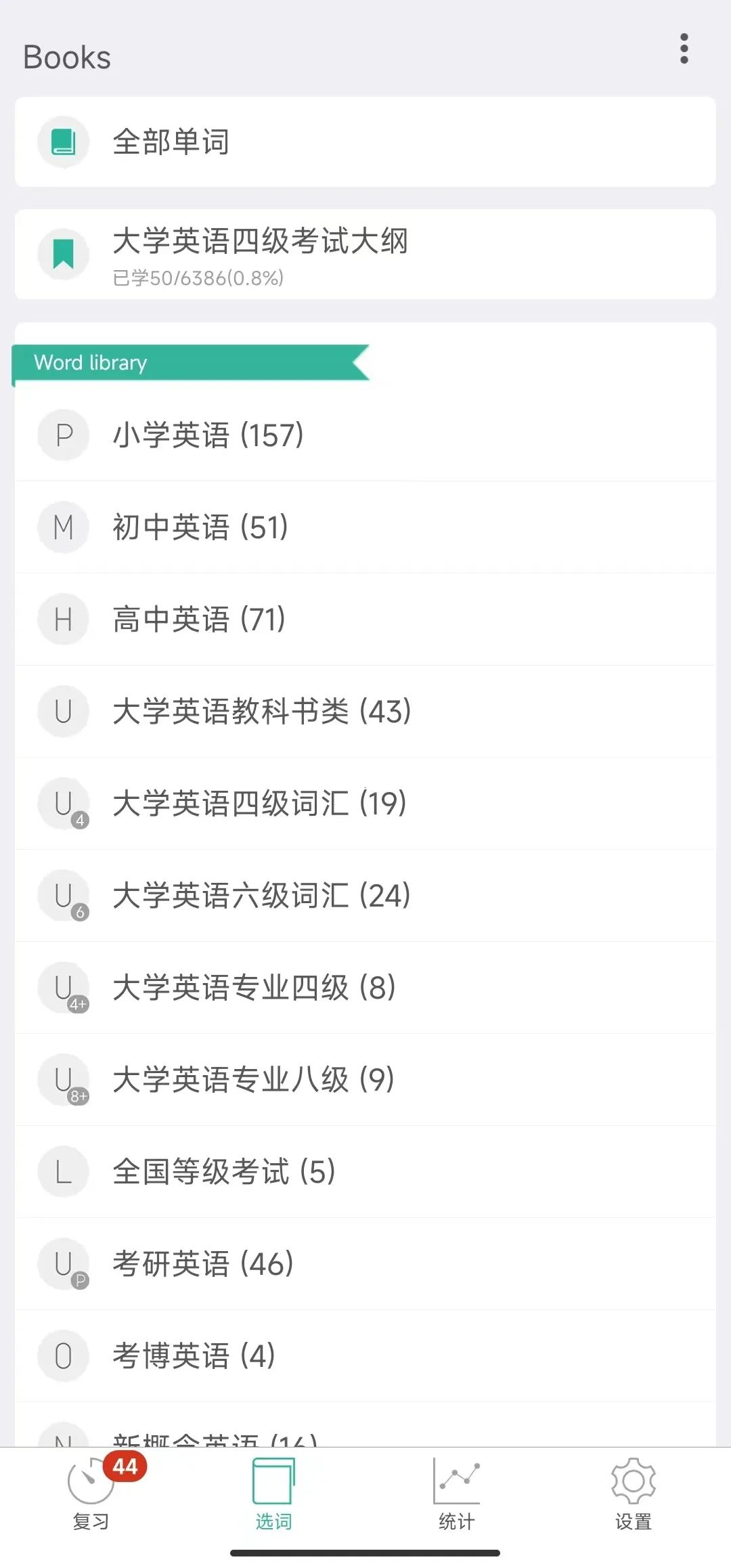Click the P icon beside 小学英语
Screen dimensions: 731x1568
pos(63,435)
